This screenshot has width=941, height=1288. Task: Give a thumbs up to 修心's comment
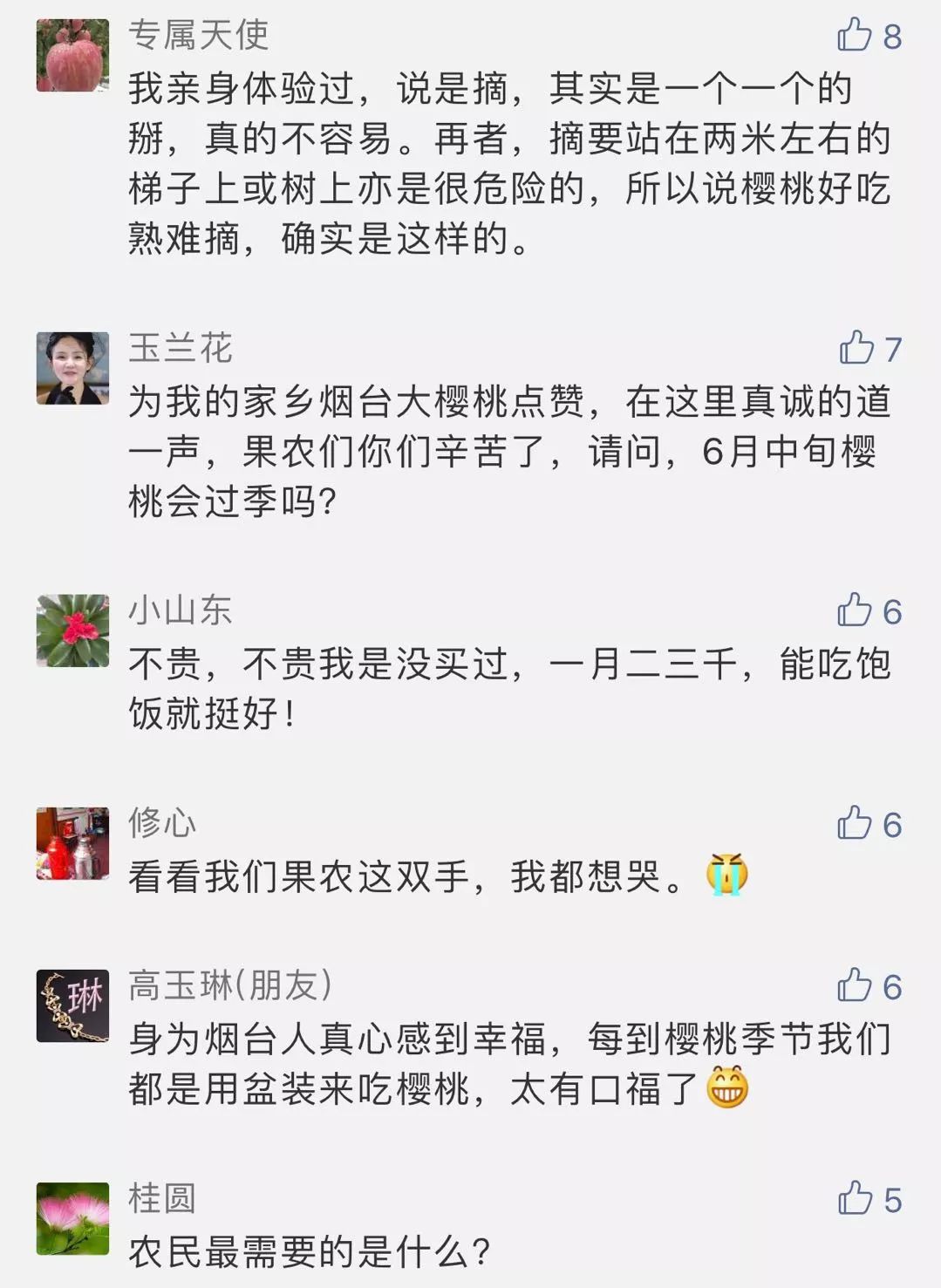pos(855,823)
